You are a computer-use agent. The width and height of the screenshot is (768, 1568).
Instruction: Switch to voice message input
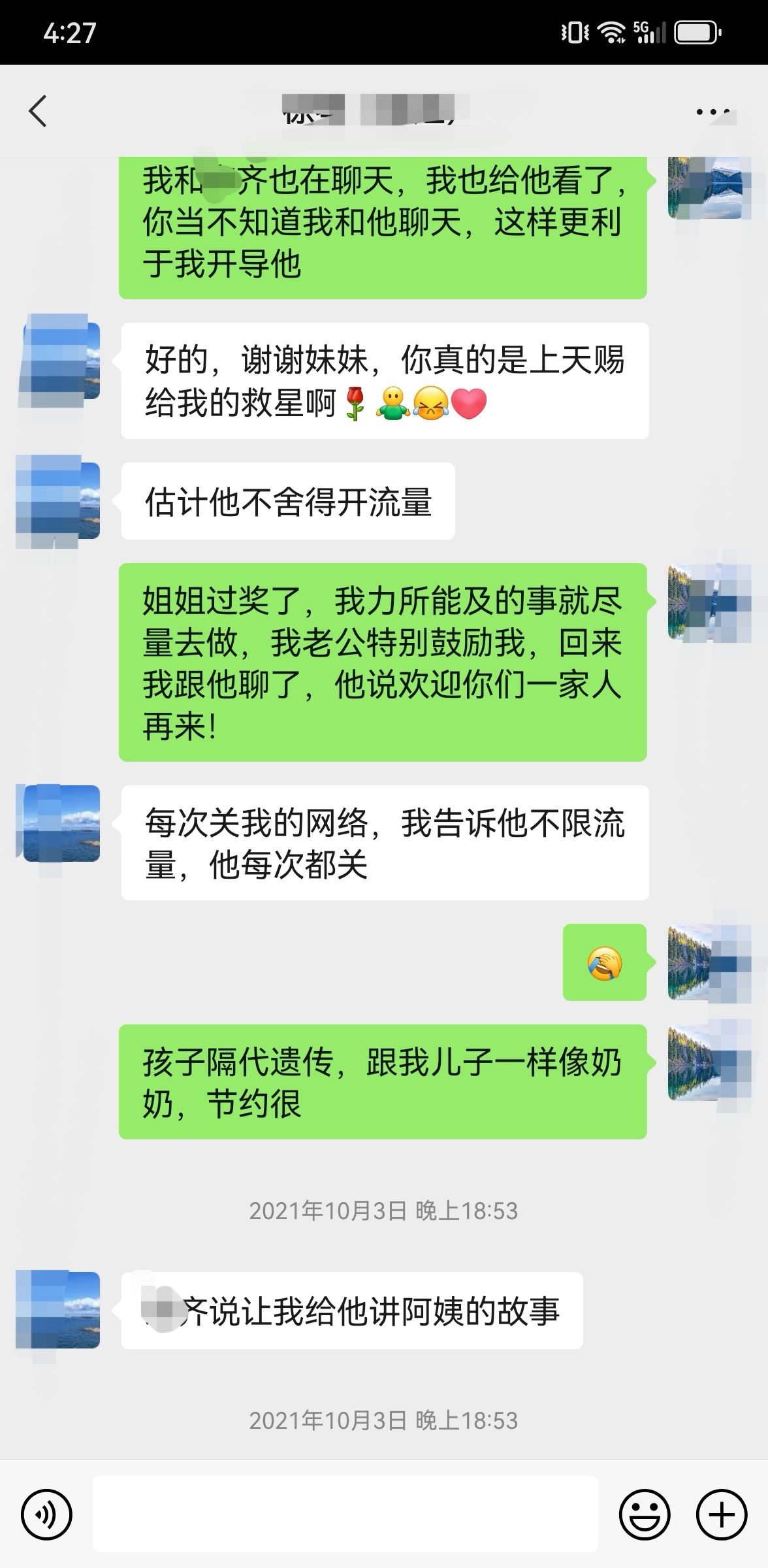pos(46,1514)
